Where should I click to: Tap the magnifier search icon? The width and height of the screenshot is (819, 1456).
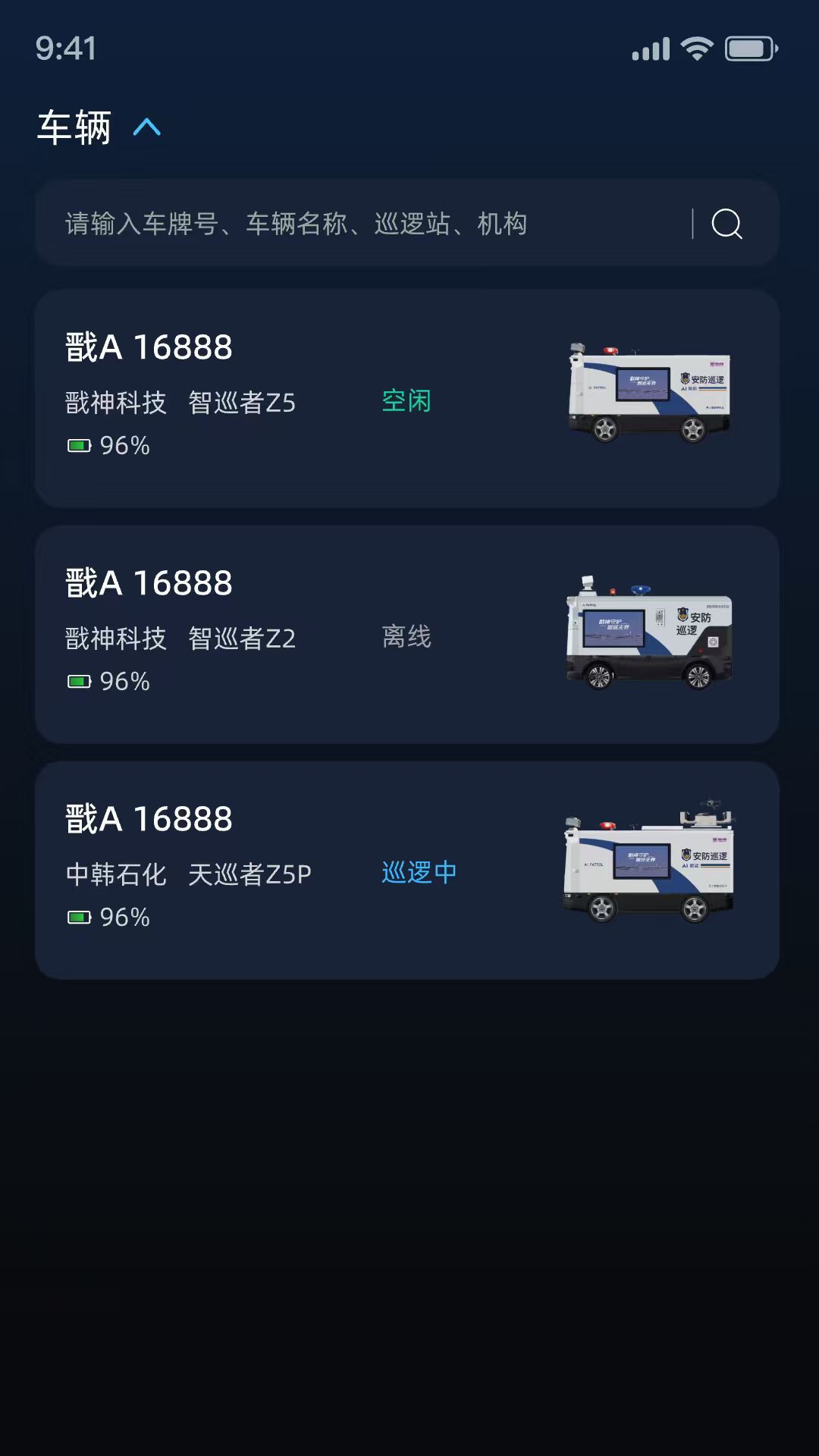(726, 224)
